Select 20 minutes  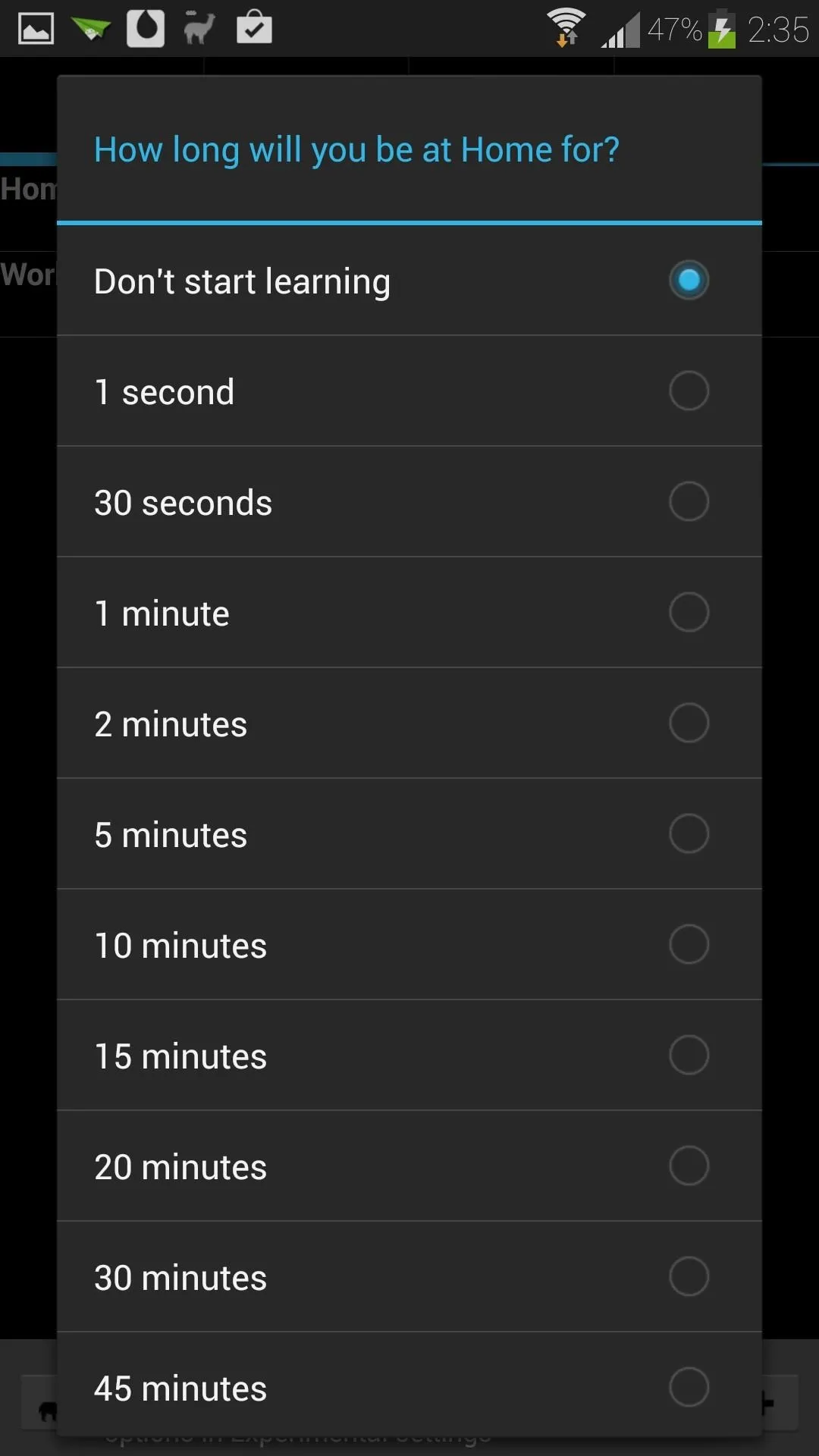pyautogui.click(x=409, y=1166)
